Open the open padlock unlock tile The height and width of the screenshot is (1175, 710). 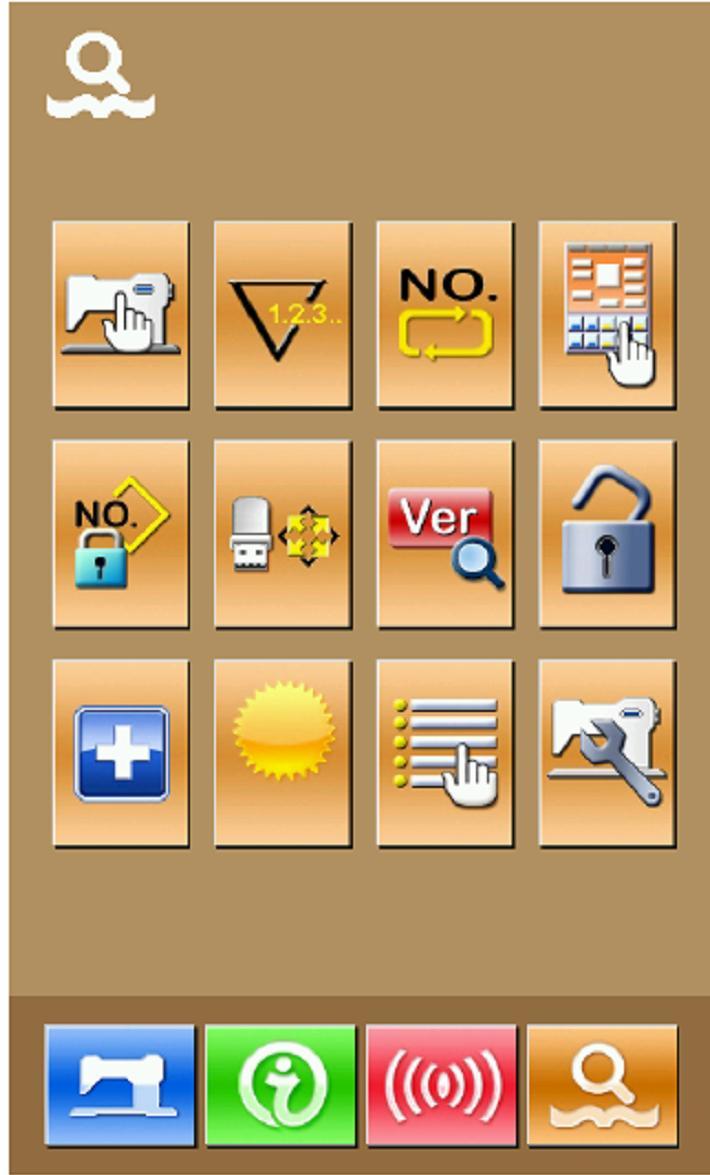(607, 534)
